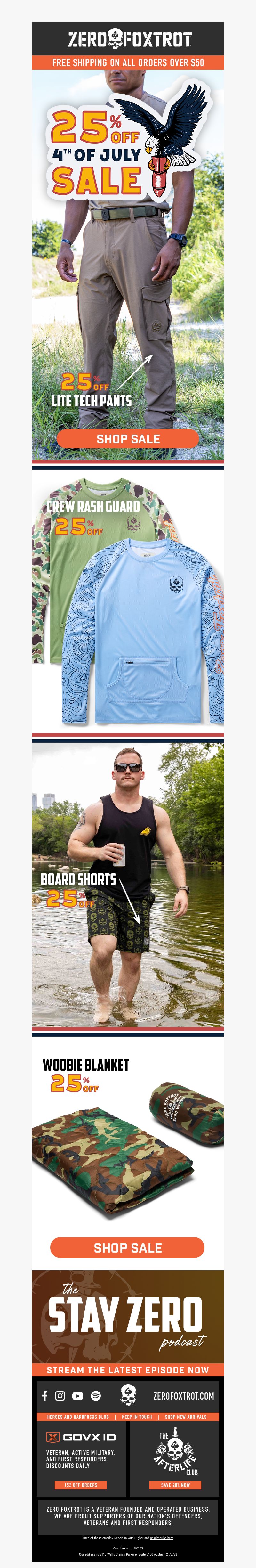The image size is (256, 1568).
Task: Open the Board Shorts product image
Action: [128, 886]
